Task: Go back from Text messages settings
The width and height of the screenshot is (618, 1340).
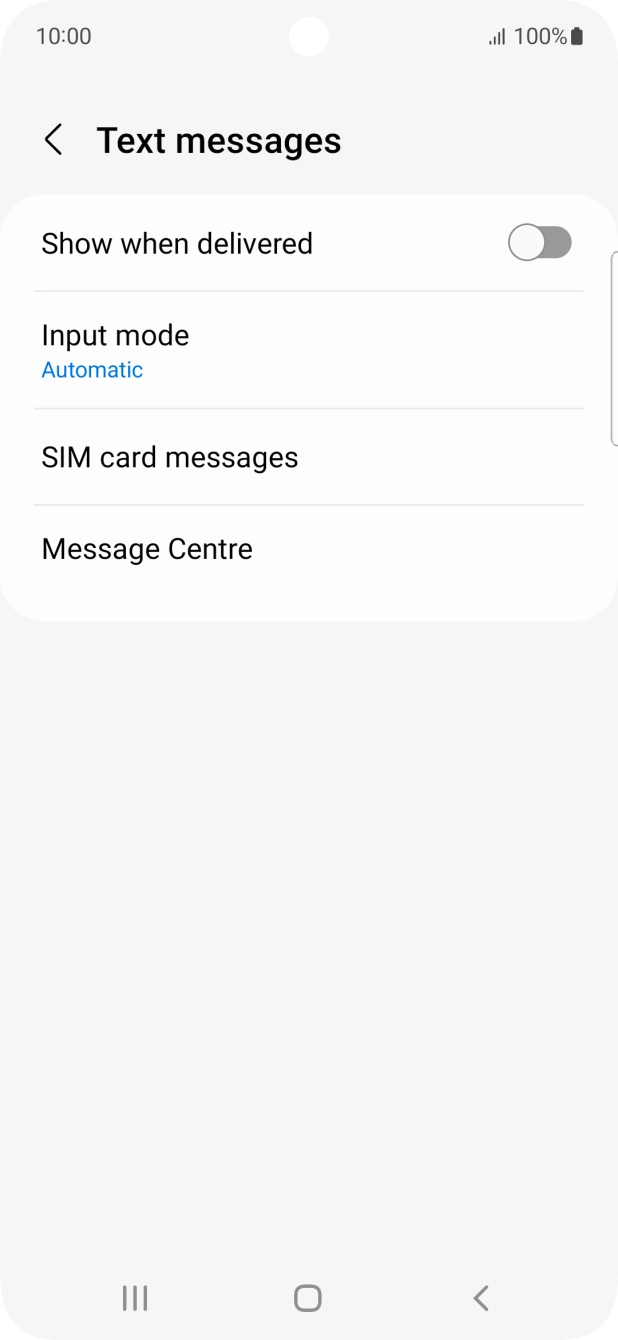Action: [x=54, y=141]
